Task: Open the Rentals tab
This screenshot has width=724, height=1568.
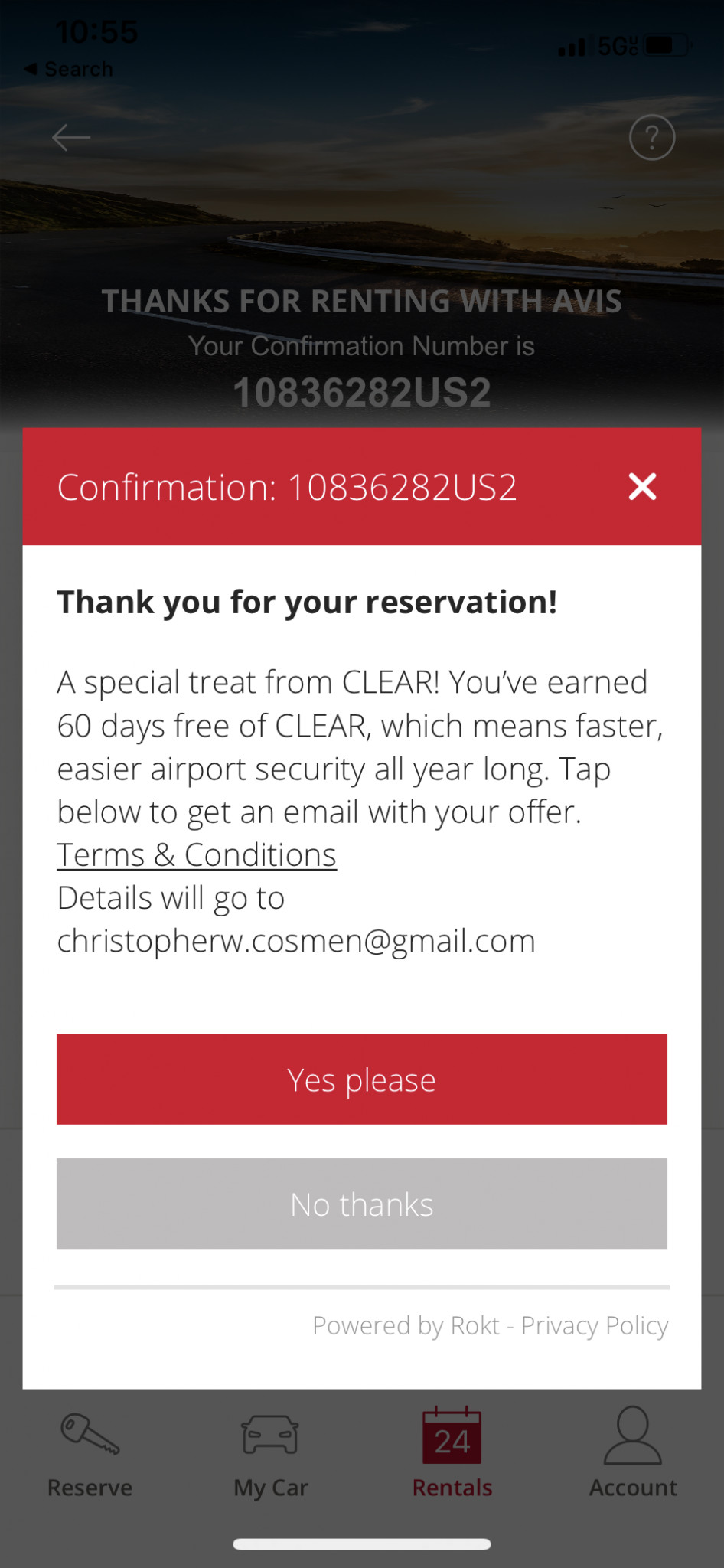Action: tap(452, 1452)
